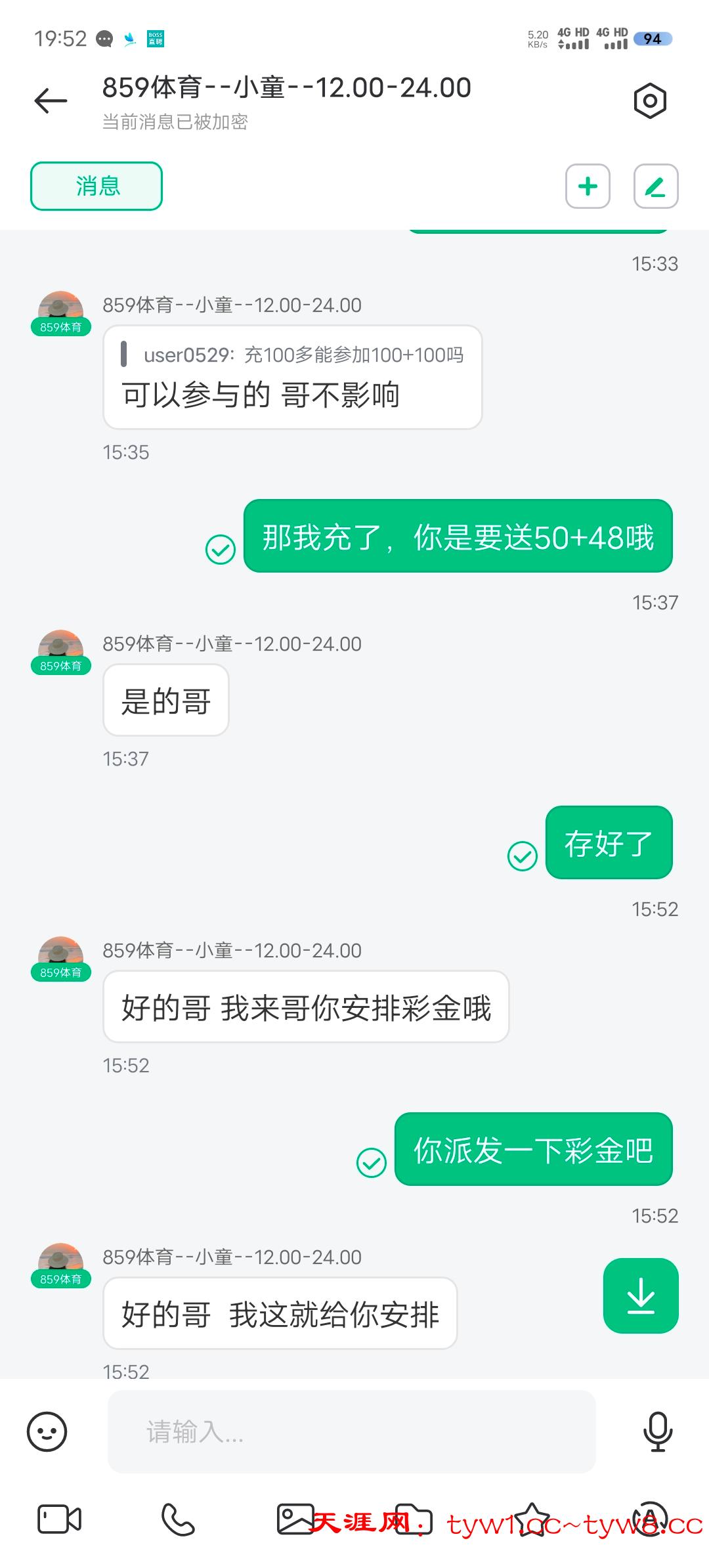
Task: Select the 消息 tab
Action: tap(97, 186)
